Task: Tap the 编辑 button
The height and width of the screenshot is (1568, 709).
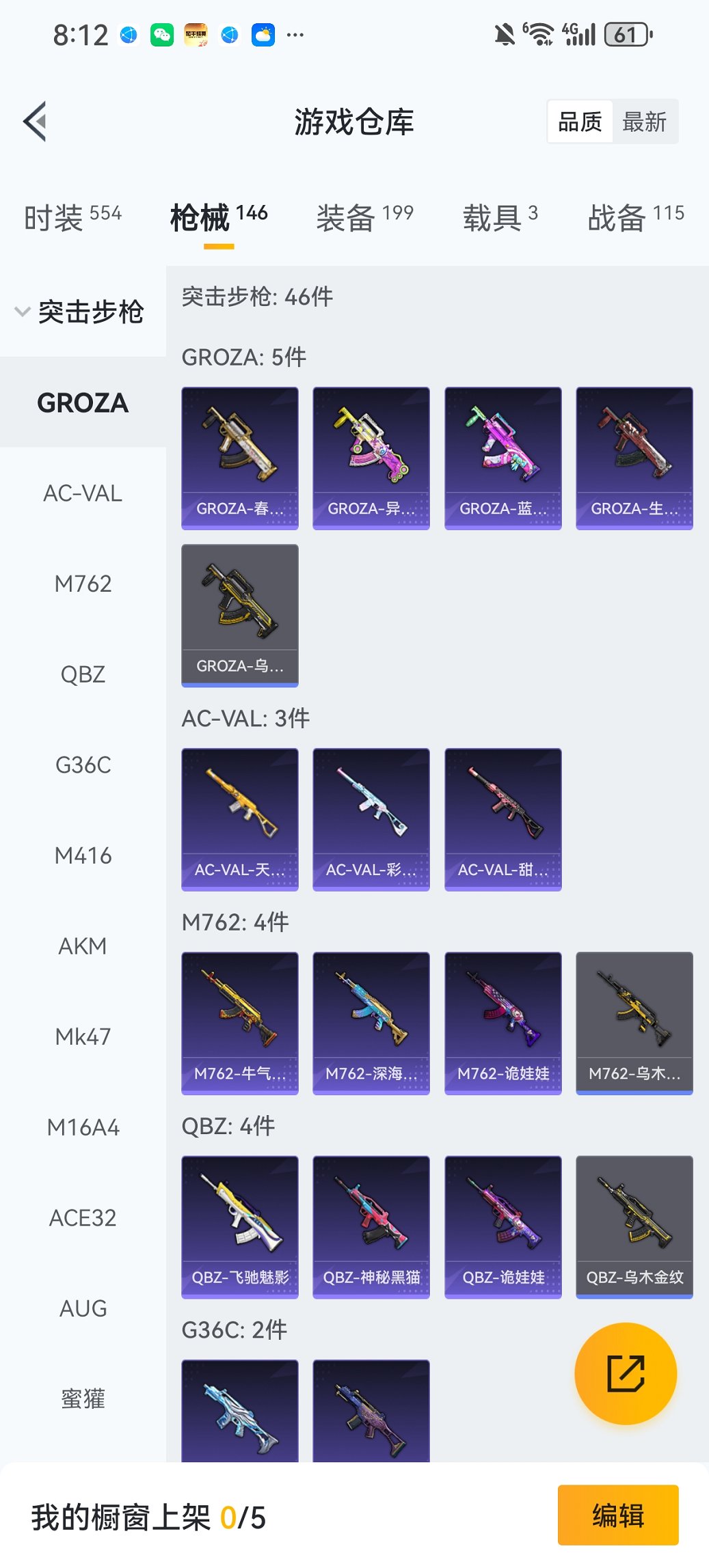Action: 618,1515
